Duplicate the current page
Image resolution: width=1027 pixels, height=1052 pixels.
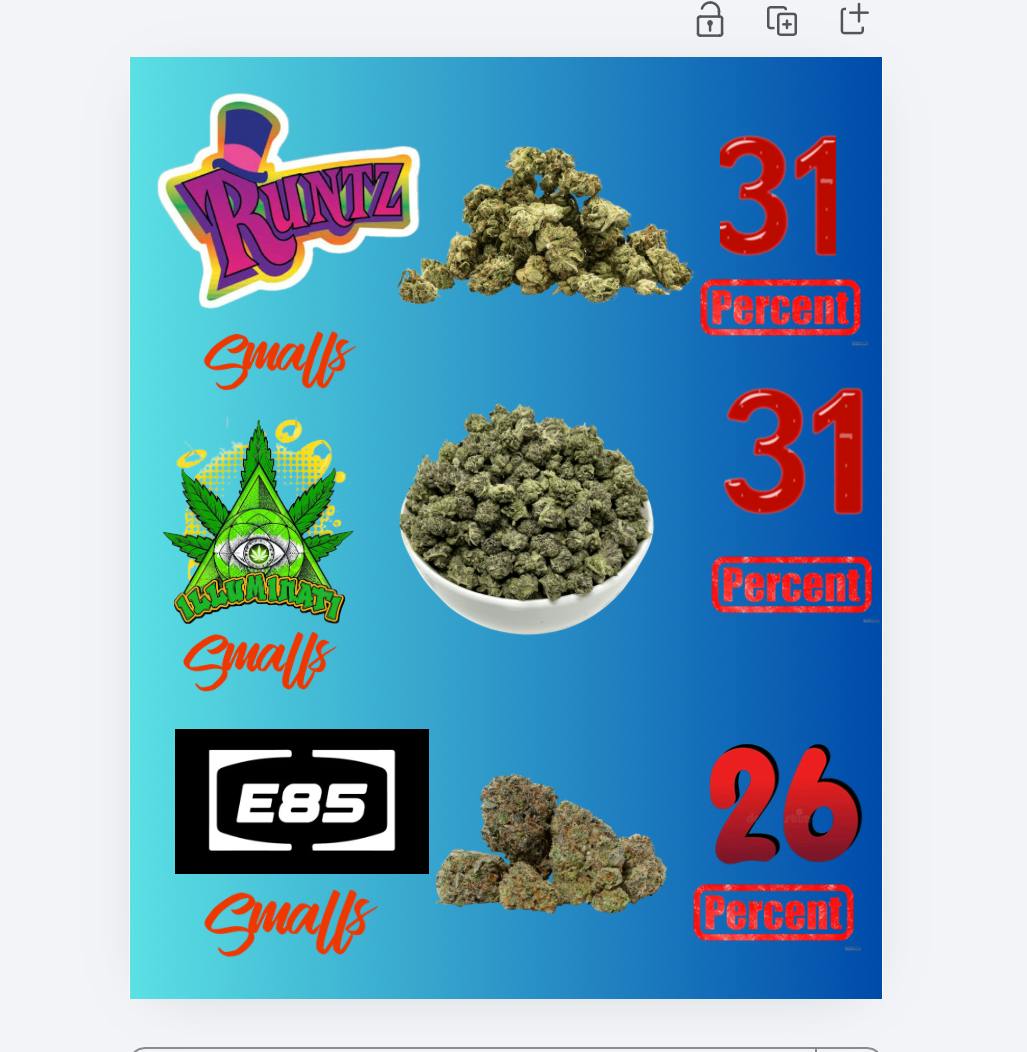[782, 20]
